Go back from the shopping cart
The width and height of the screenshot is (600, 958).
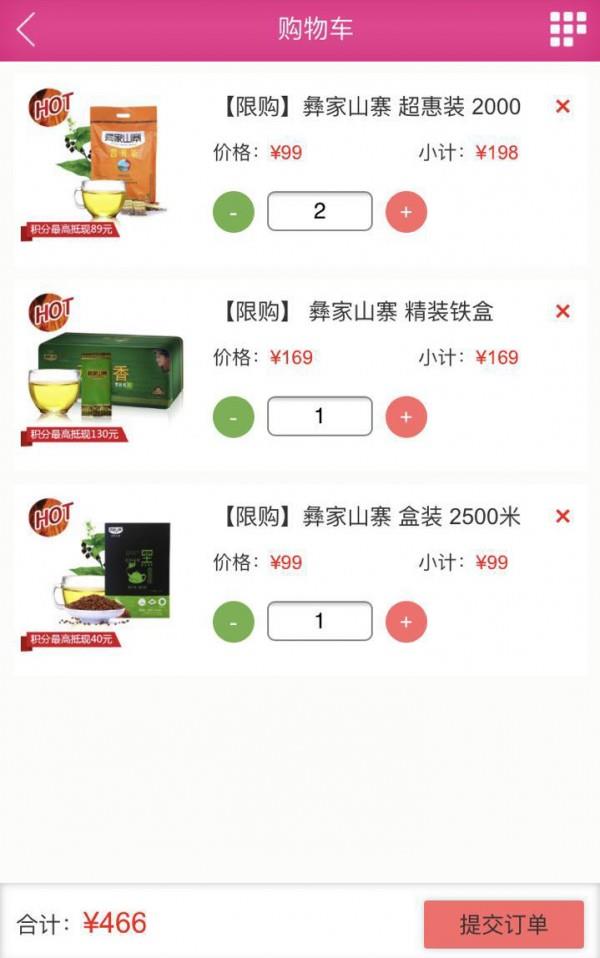coord(26,29)
